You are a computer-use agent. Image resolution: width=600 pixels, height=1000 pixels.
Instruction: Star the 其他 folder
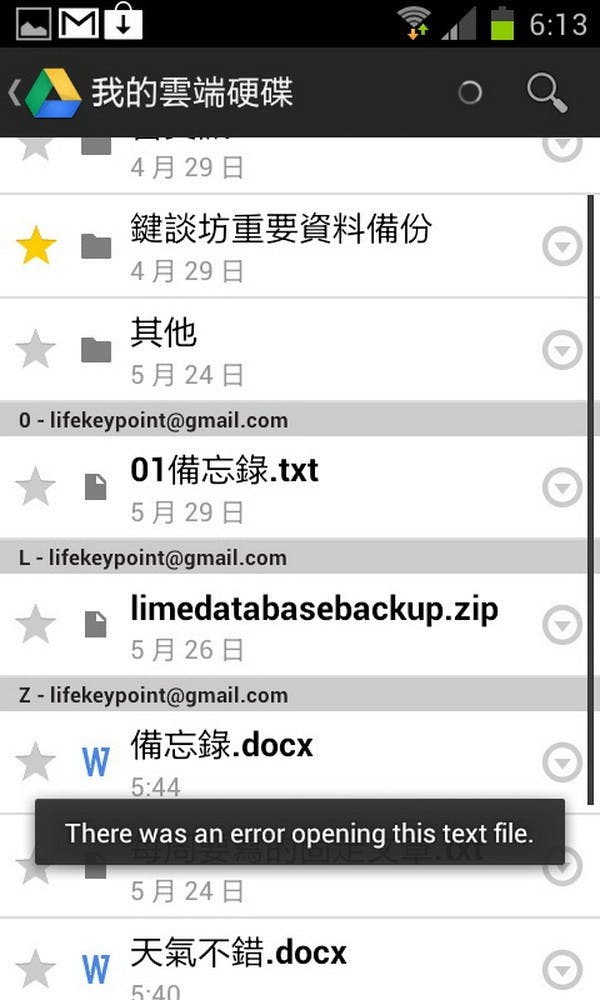[x=36, y=349]
